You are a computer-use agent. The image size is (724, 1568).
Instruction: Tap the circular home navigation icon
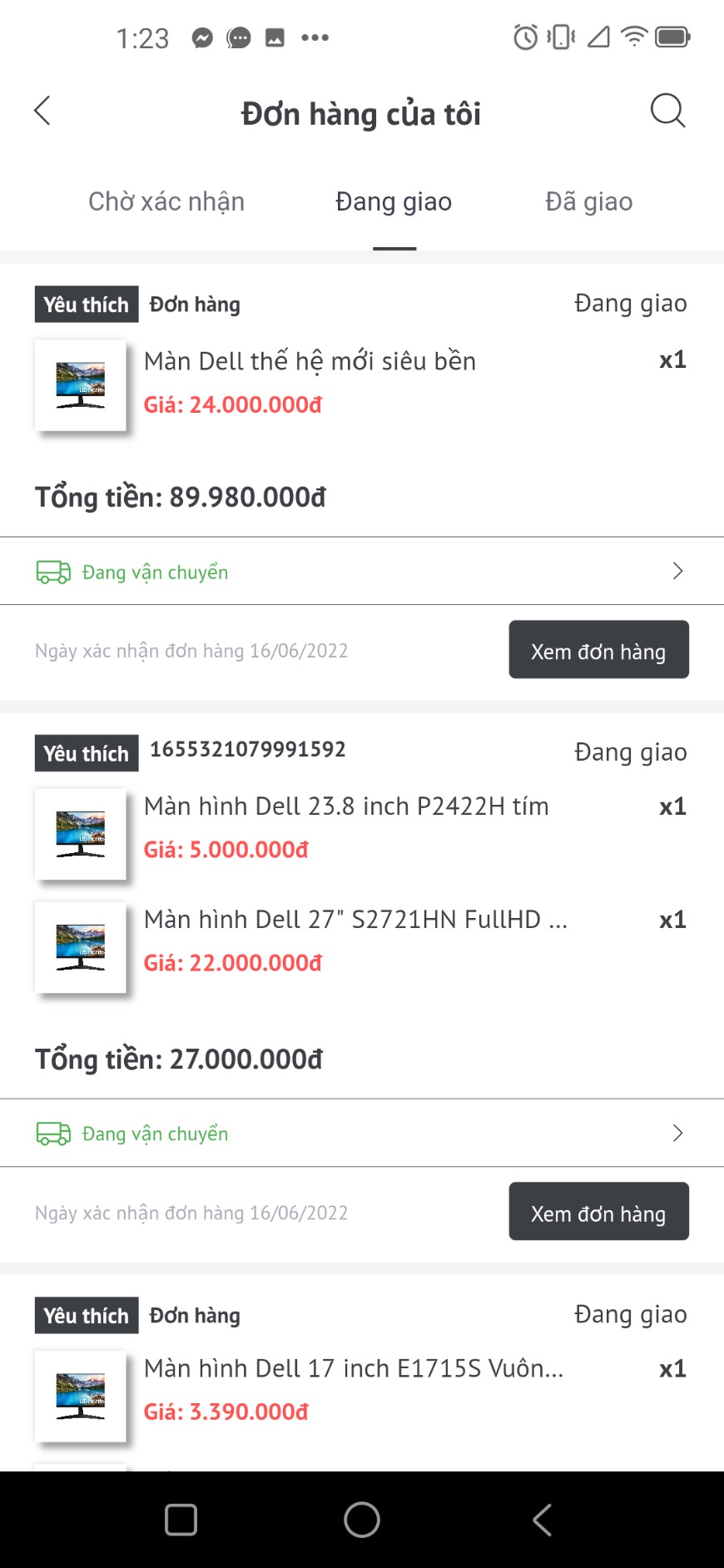(361, 1518)
